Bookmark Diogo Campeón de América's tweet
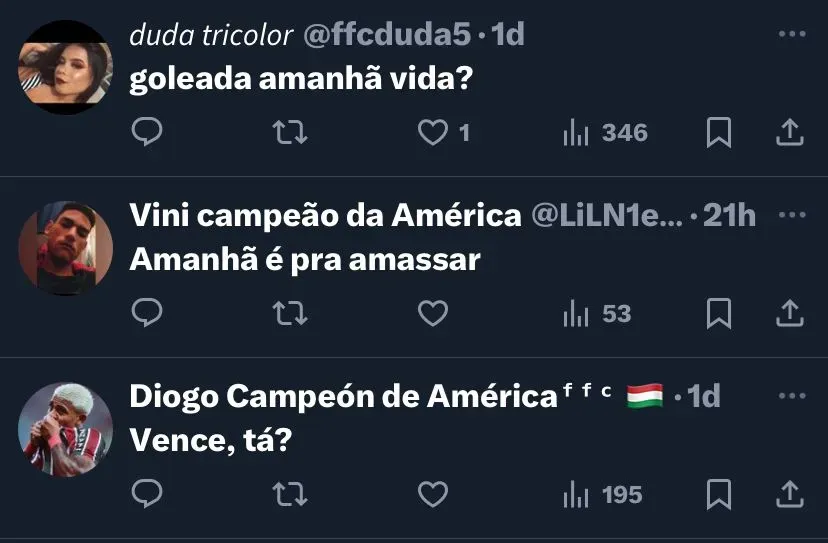The width and height of the screenshot is (828, 543). coord(718,494)
